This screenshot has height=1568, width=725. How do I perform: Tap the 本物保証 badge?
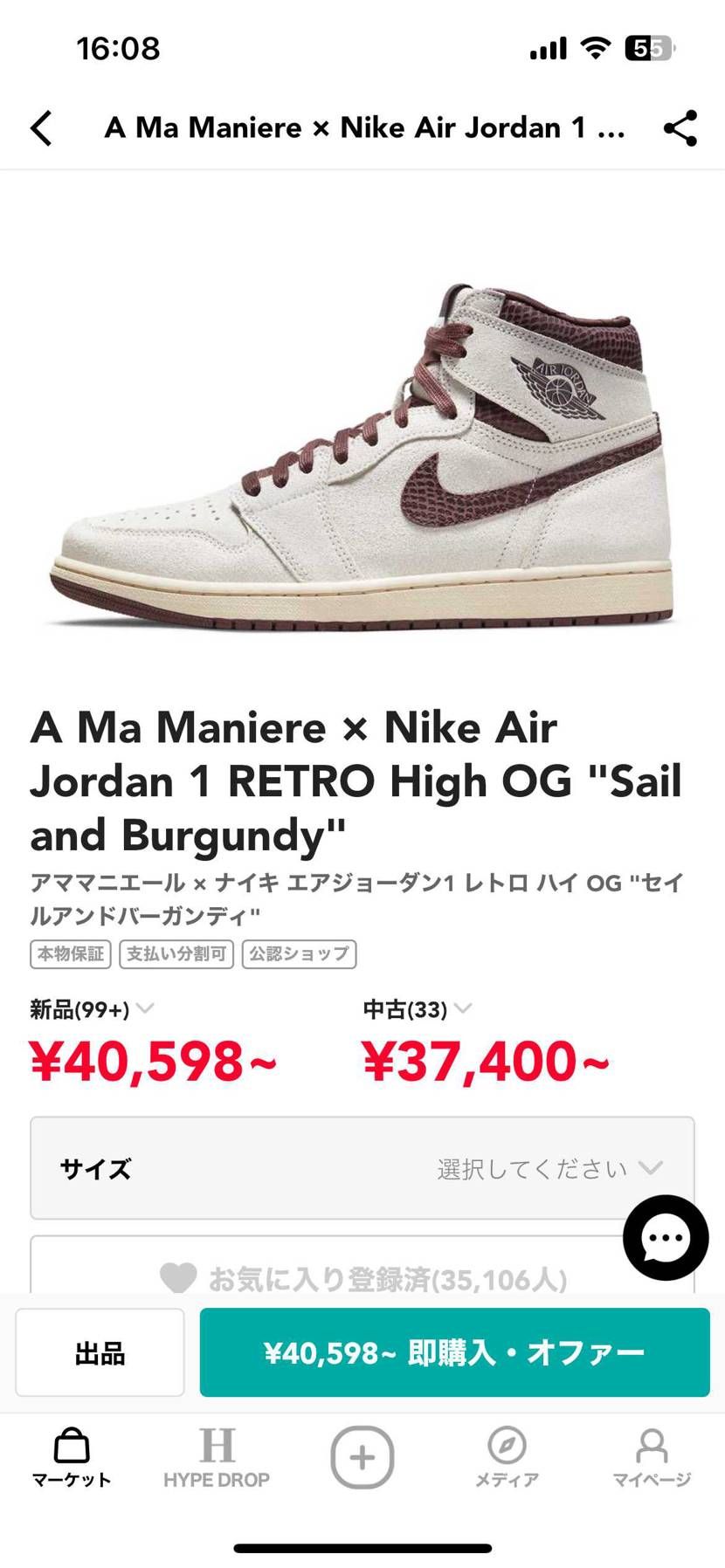point(69,954)
